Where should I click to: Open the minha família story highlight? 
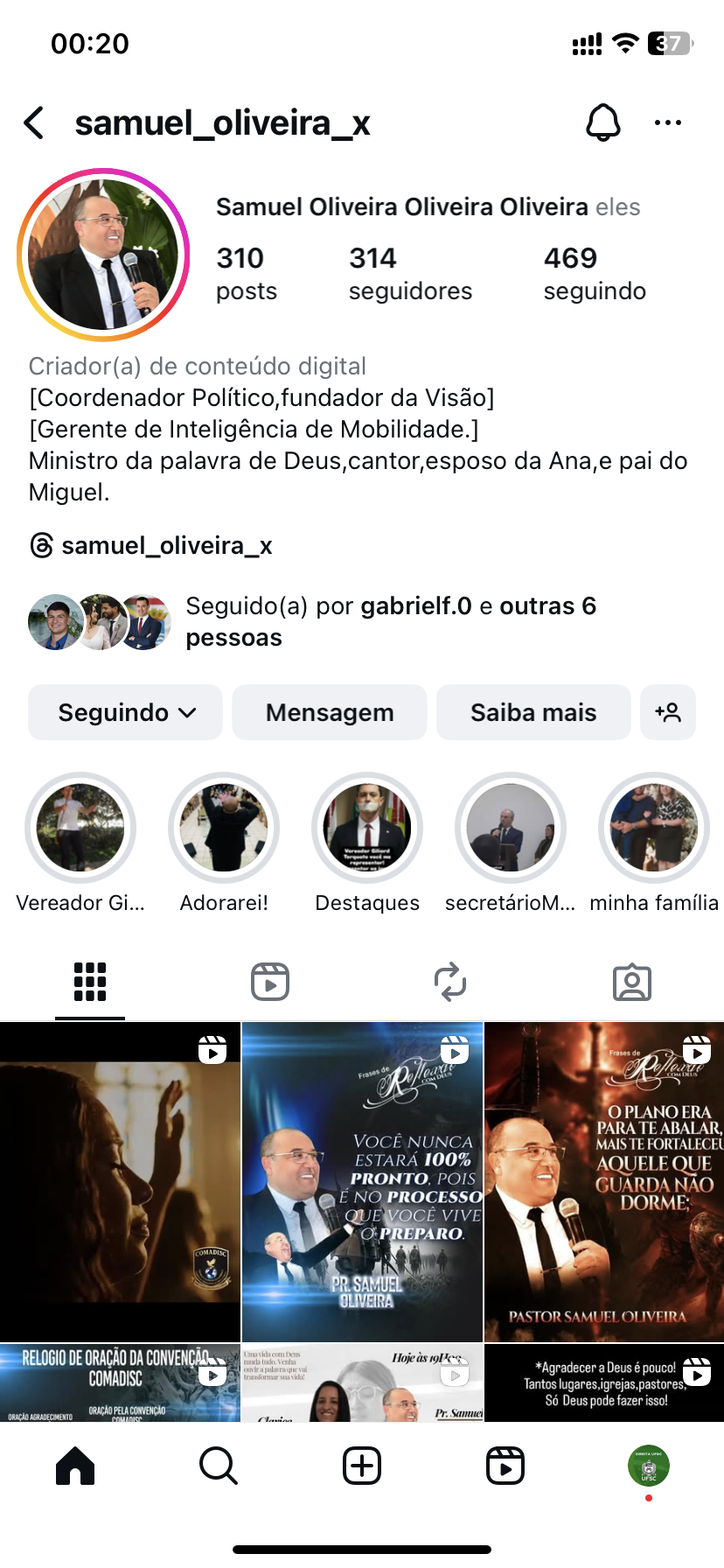point(654,828)
